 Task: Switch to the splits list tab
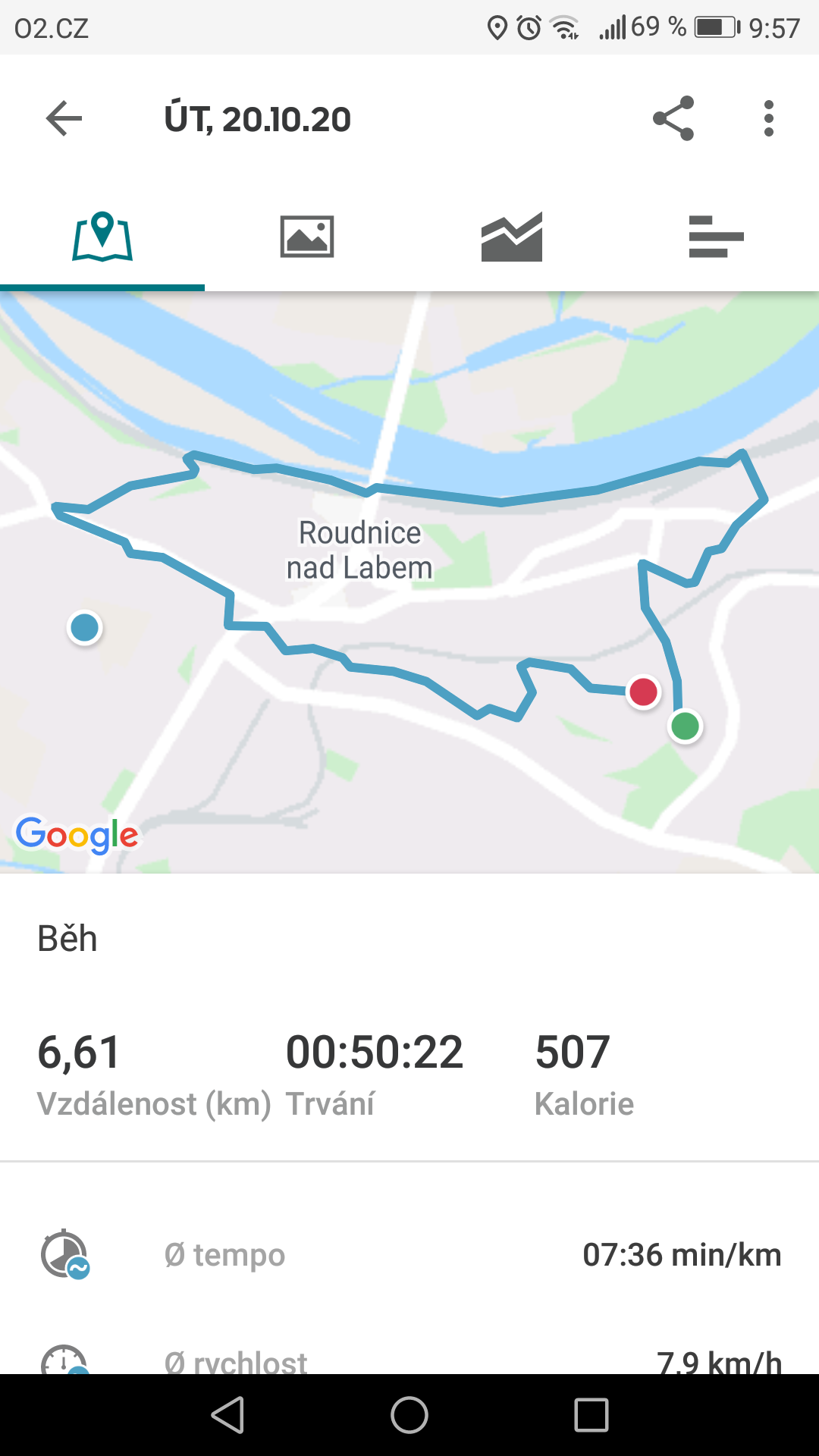pos(717,237)
